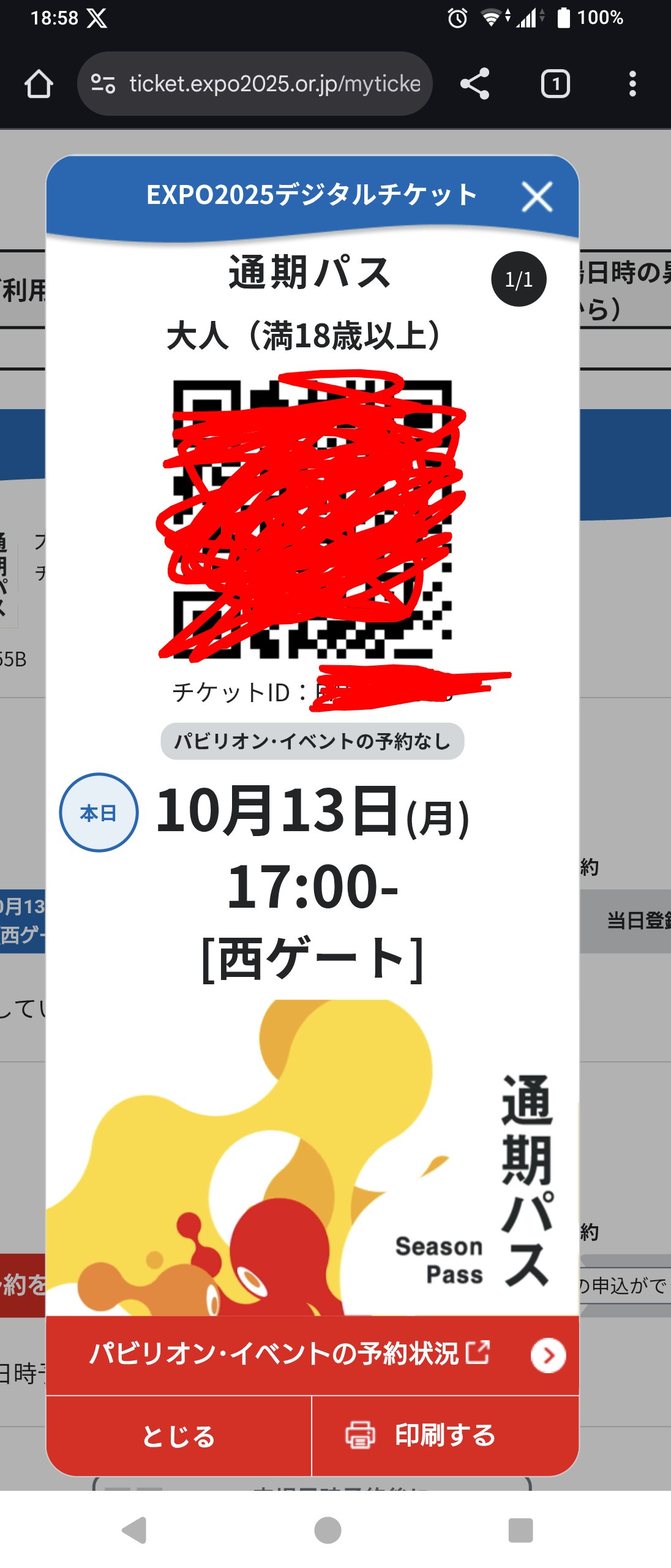This screenshot has height=1568, width=671.
Task: Open the browser tab switcher
Action: point(555,84)
